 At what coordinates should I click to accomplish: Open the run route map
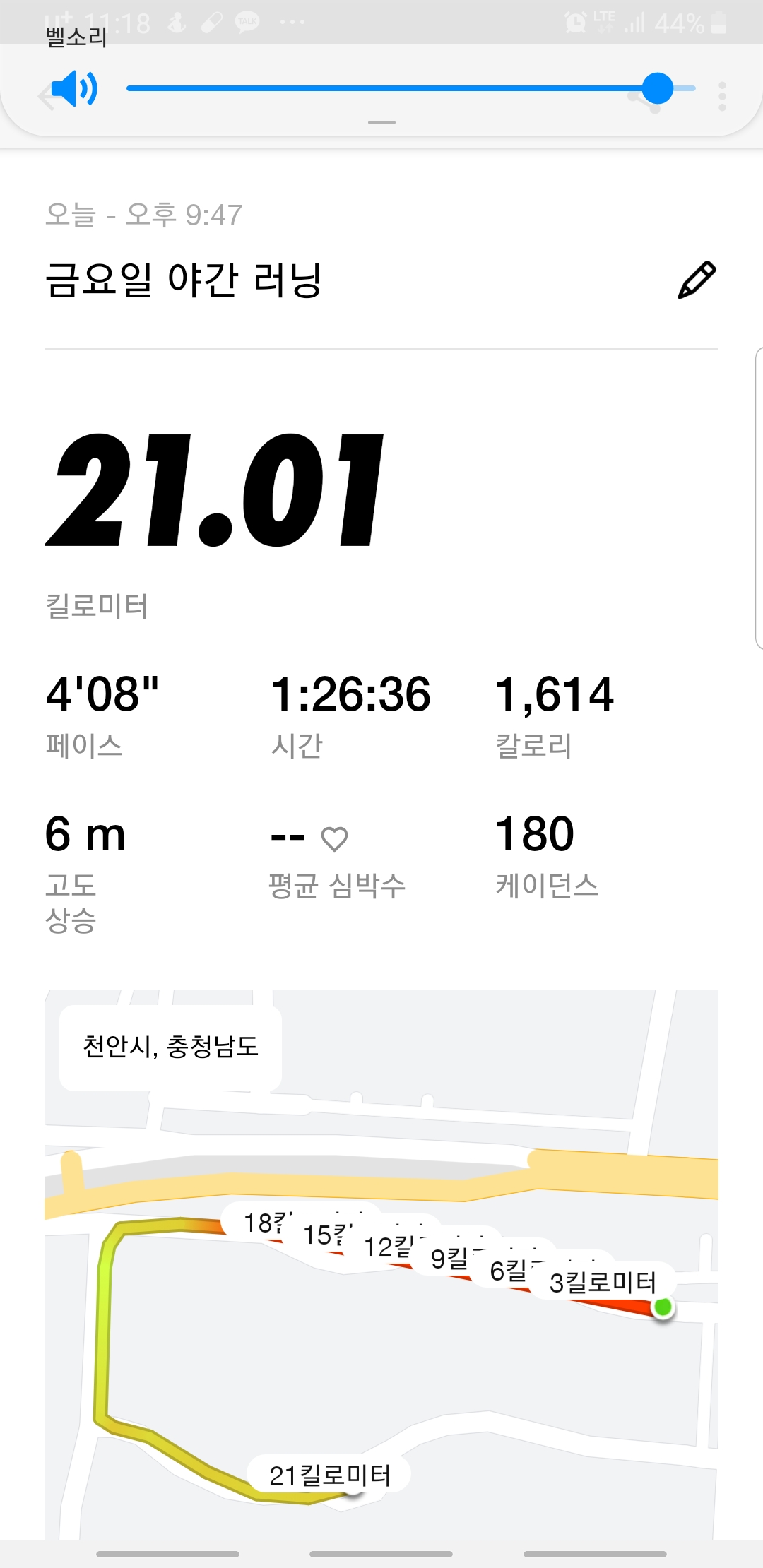381,1264
